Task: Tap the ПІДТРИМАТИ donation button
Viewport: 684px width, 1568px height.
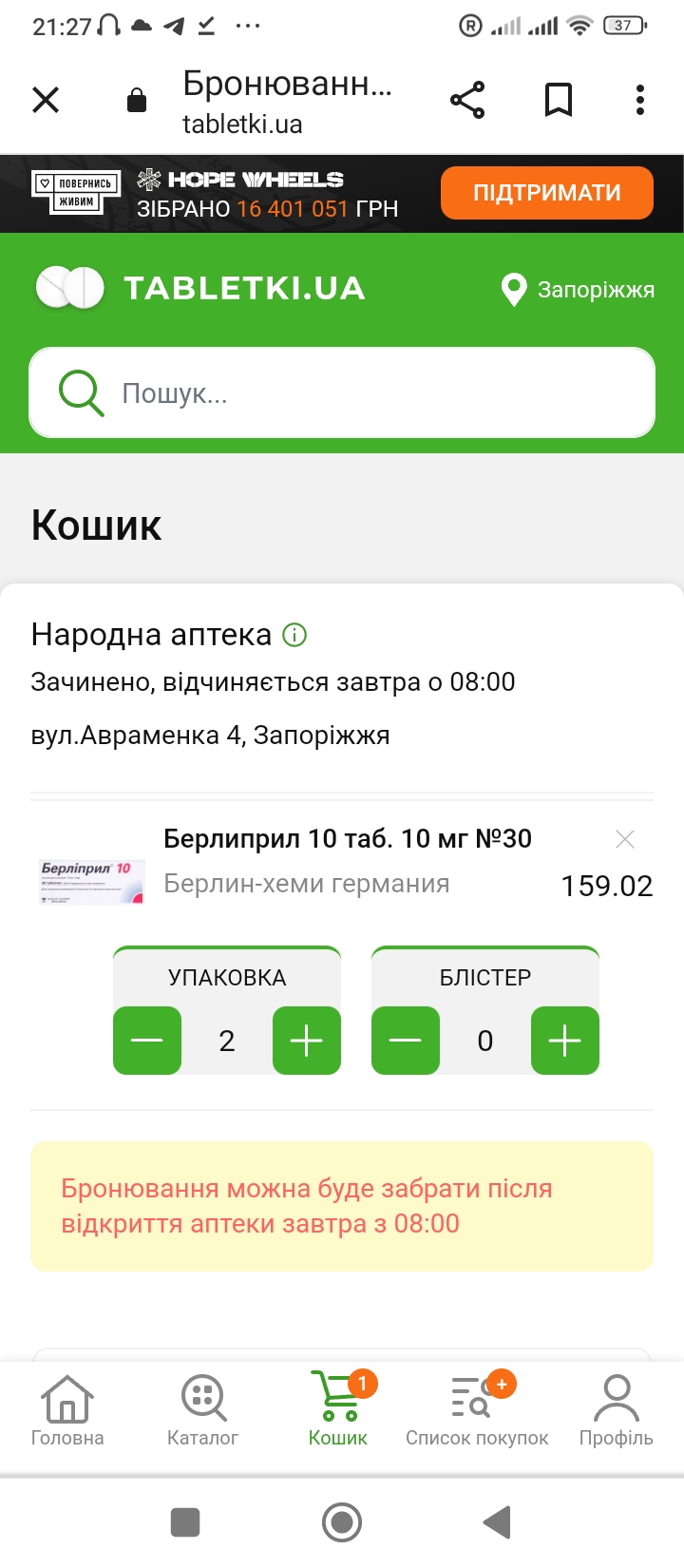Action: tap(546, 193)
